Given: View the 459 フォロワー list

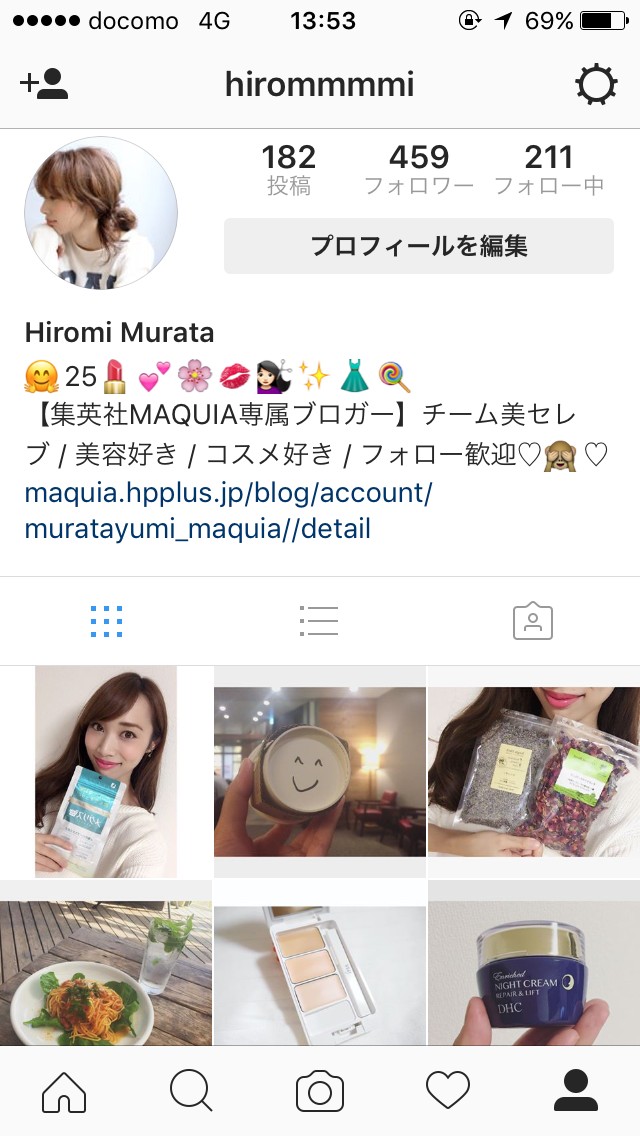Looking at the screenshot, I should pos(419,169).
